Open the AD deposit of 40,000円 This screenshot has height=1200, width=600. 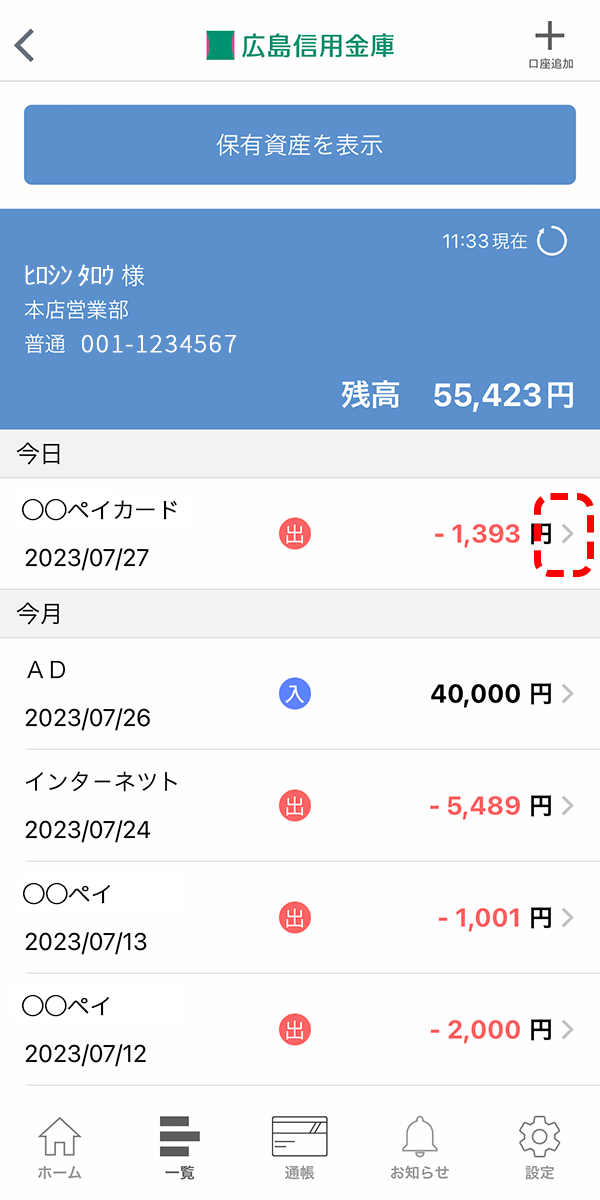click(300, 694)
